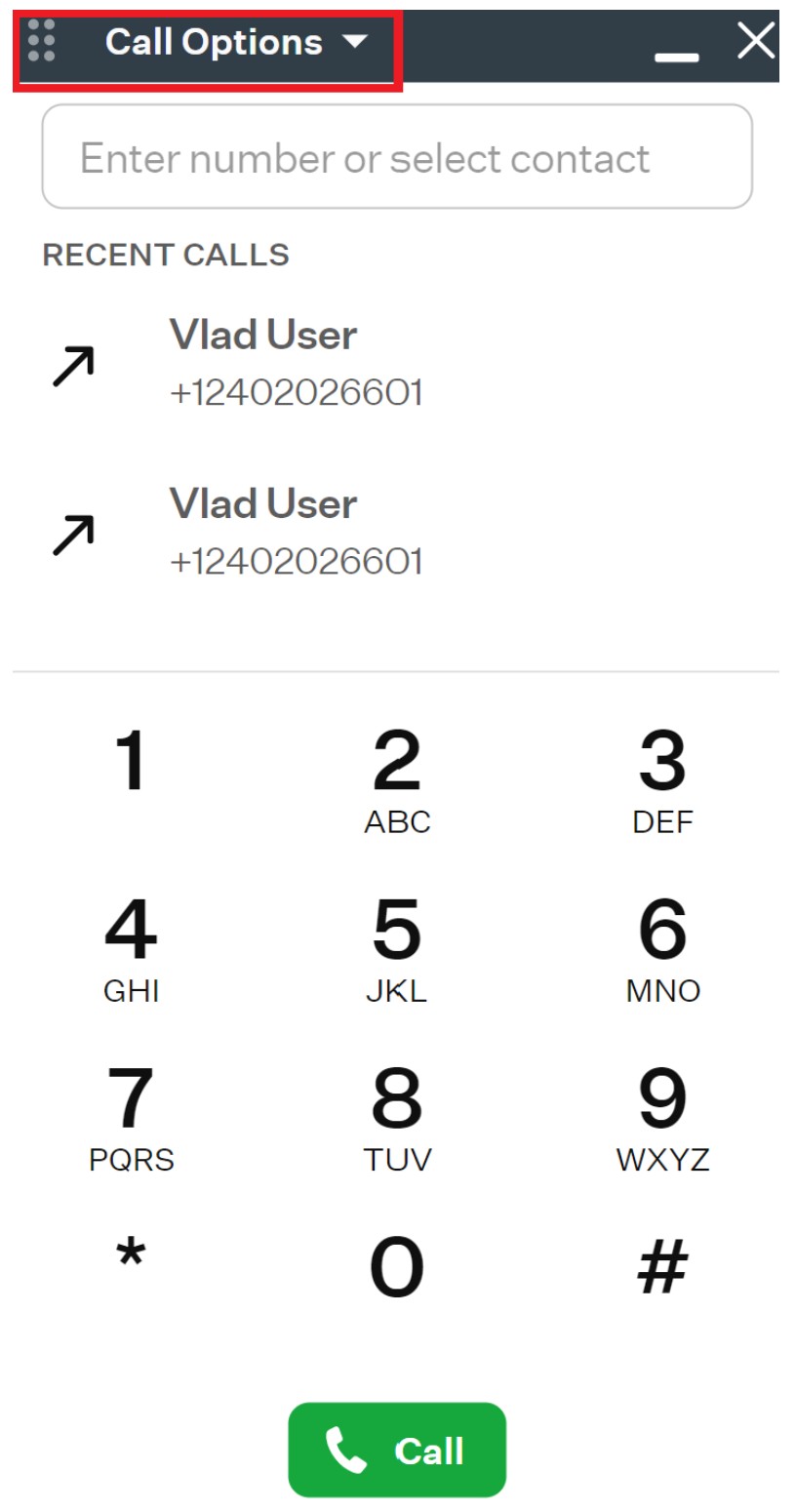Viewport: 795px width, 1512px height.
Task: Start the call with green Call button
Action: point(397,1450)
